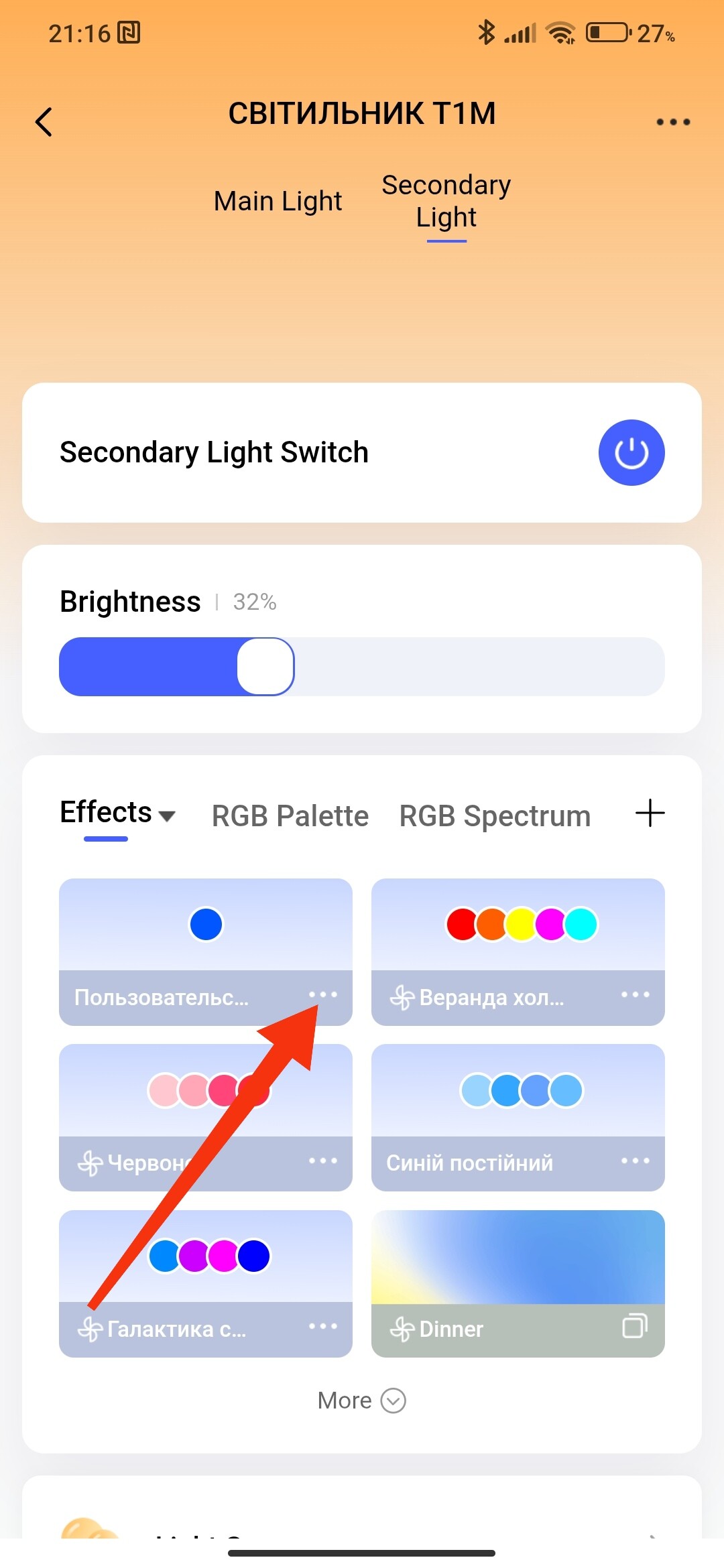
Task: Apply the Веранда хол… effect
Action: click(x=518, y=925)
